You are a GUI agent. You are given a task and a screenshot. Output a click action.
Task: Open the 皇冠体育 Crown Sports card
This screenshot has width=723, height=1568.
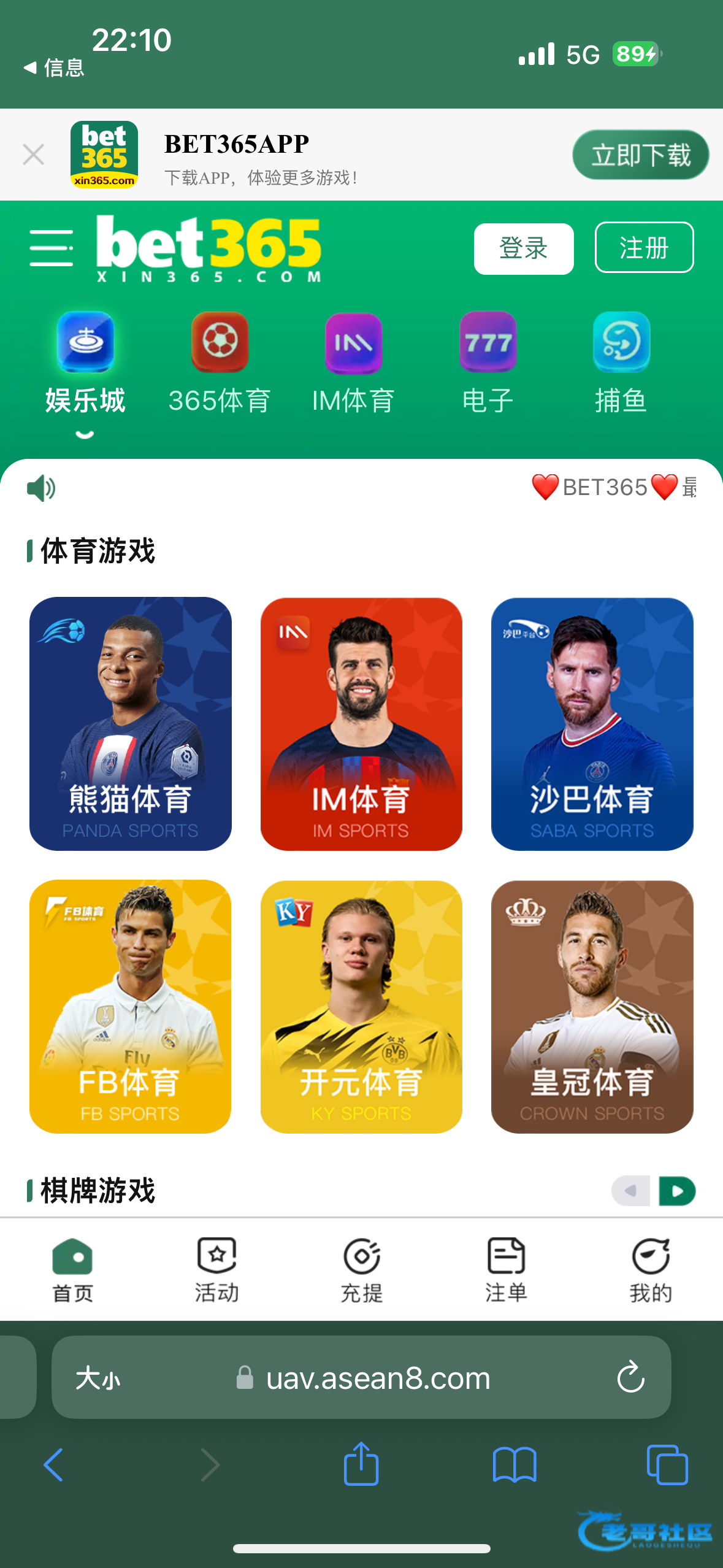point(592,1007)
